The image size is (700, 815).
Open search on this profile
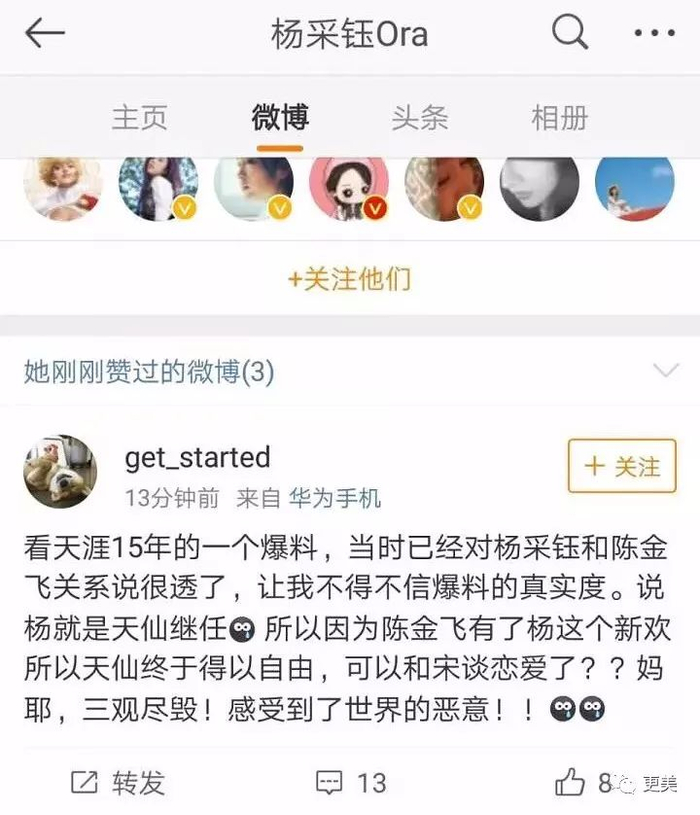tap(570, 32)
